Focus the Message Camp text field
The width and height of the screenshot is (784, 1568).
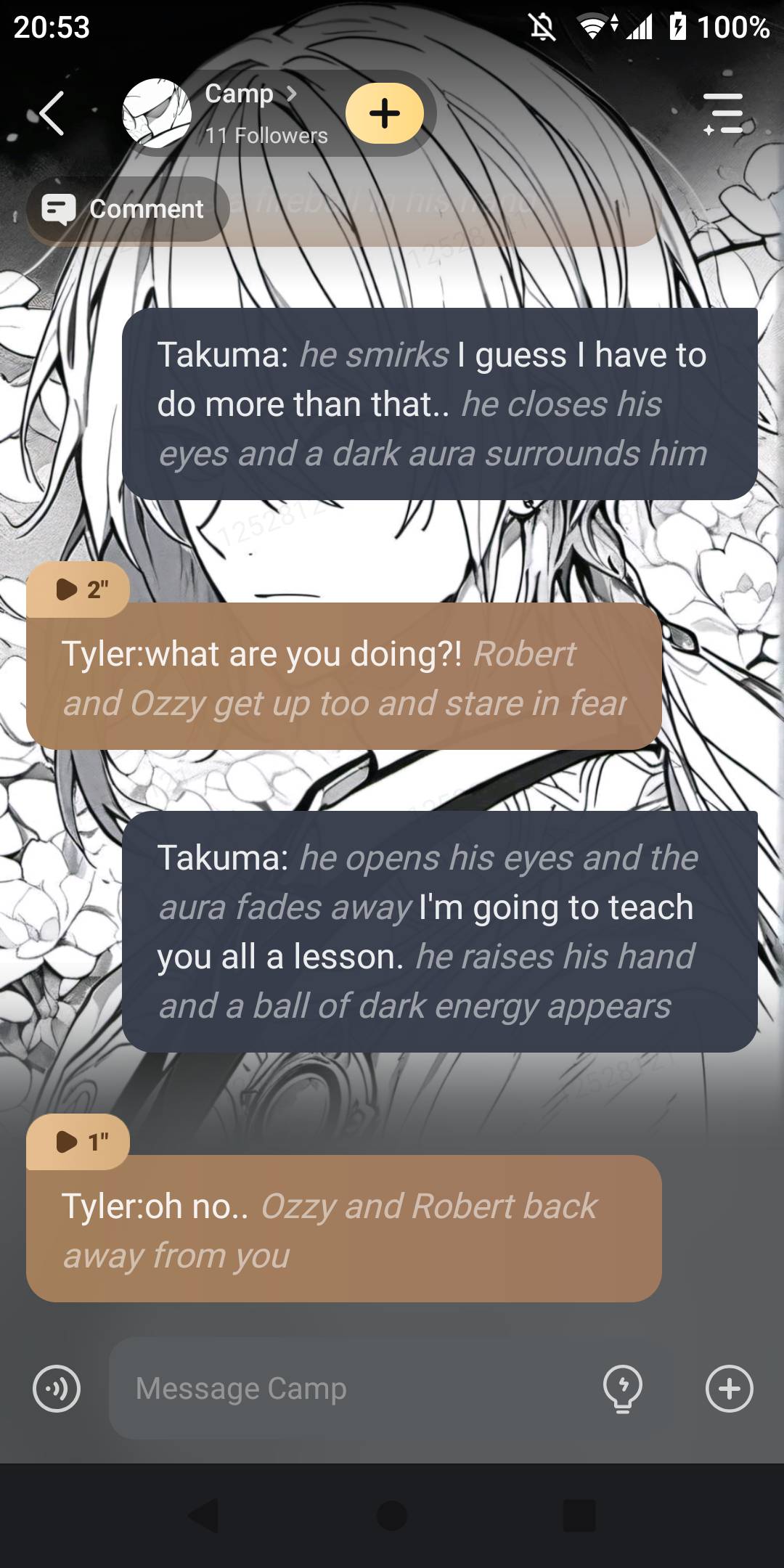tap(348, 1388)
